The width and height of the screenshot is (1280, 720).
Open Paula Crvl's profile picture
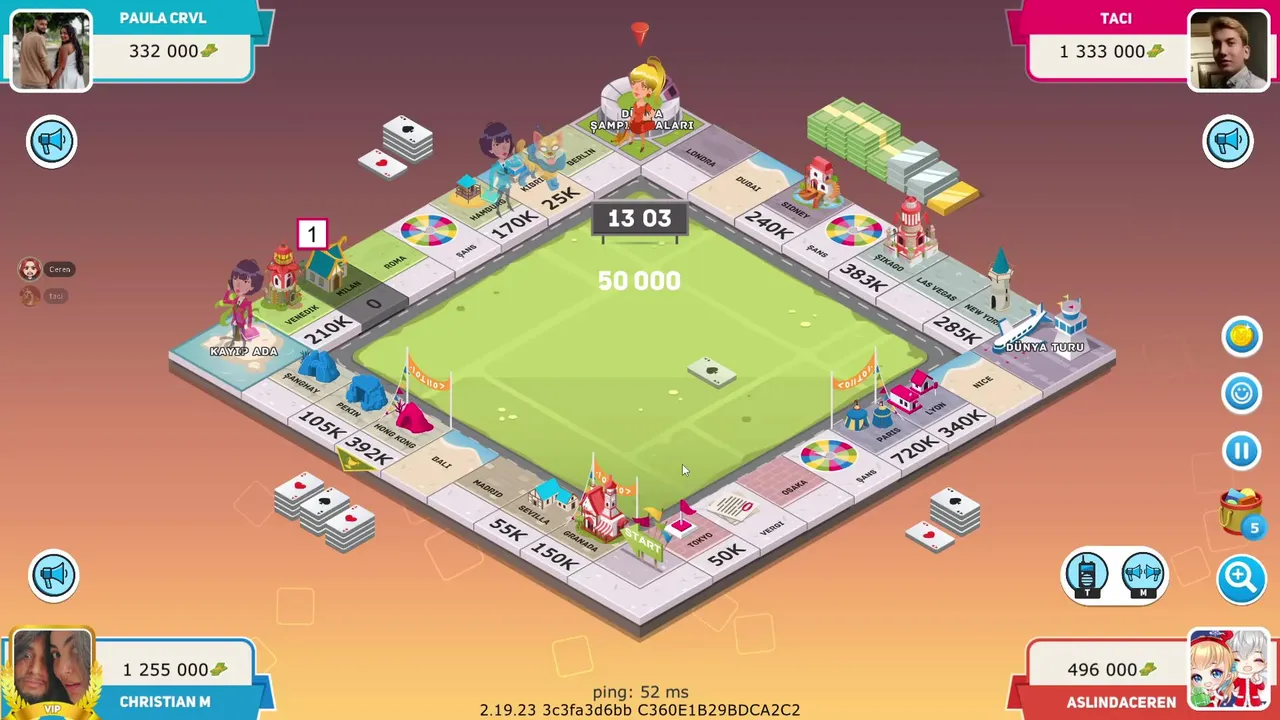click(50, 51)
